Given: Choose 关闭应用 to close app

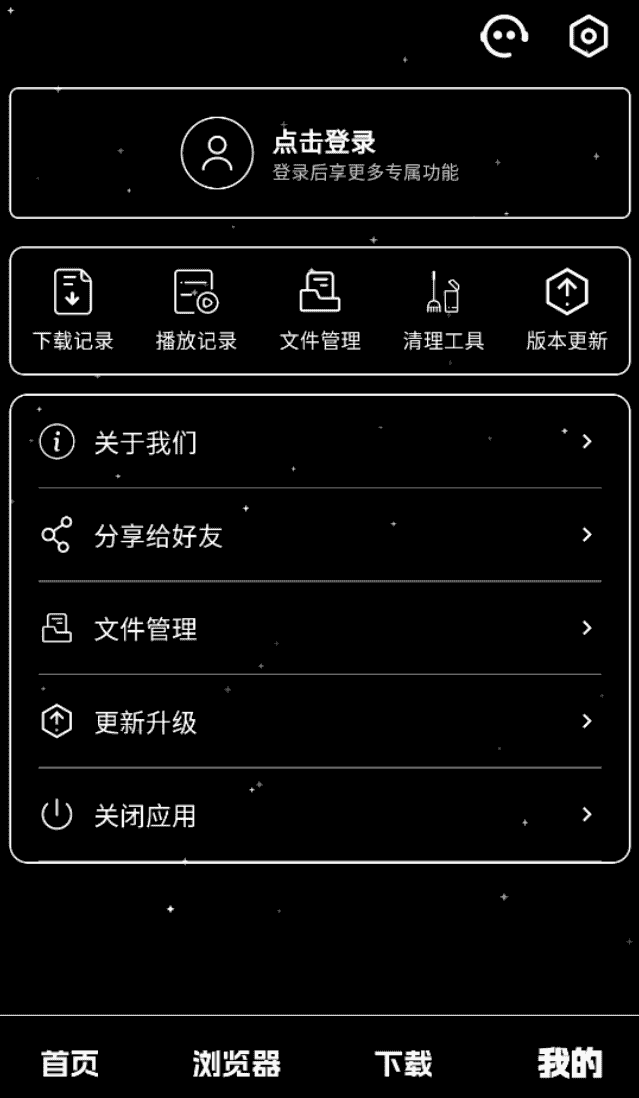Looking at the screenshot, I should [320, 815].
